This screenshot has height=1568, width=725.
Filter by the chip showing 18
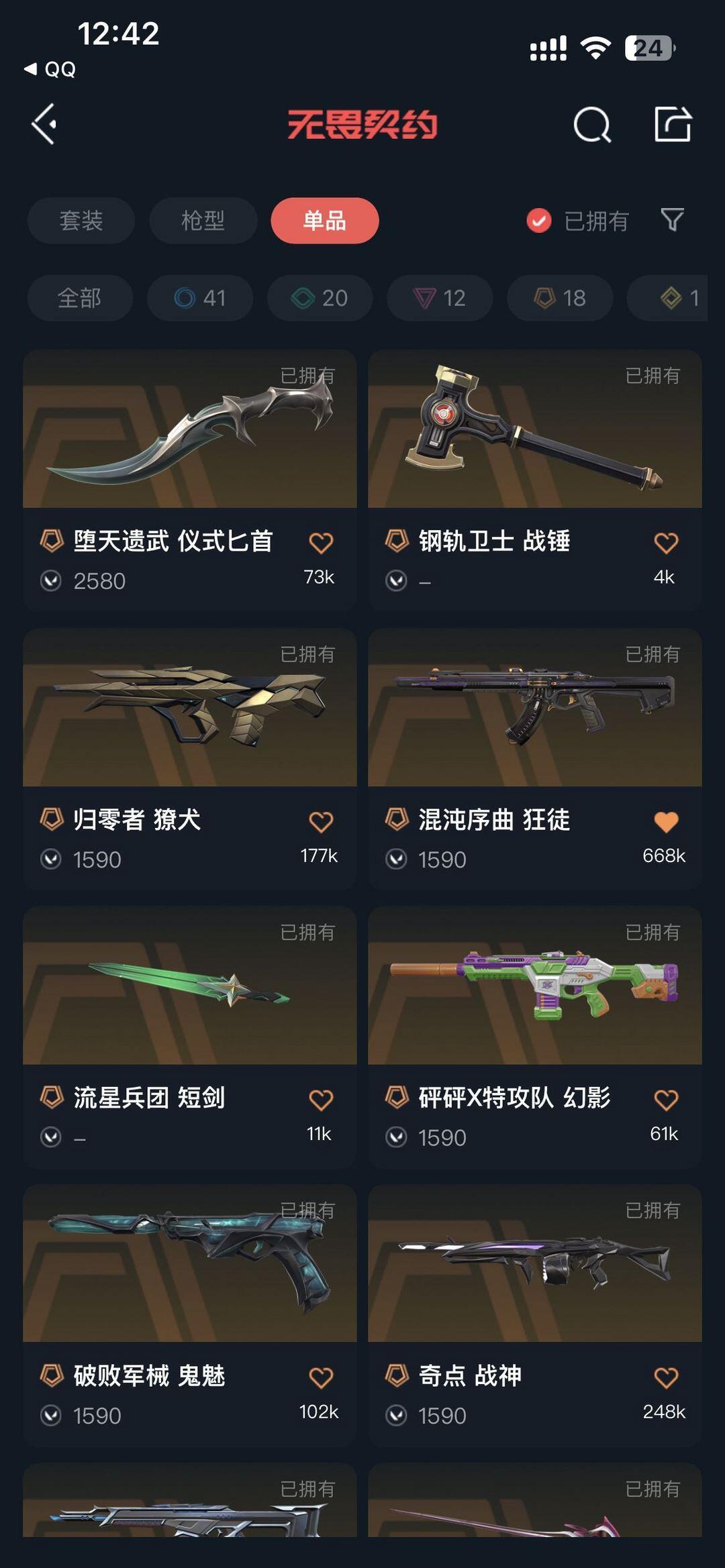click(560, 297)
